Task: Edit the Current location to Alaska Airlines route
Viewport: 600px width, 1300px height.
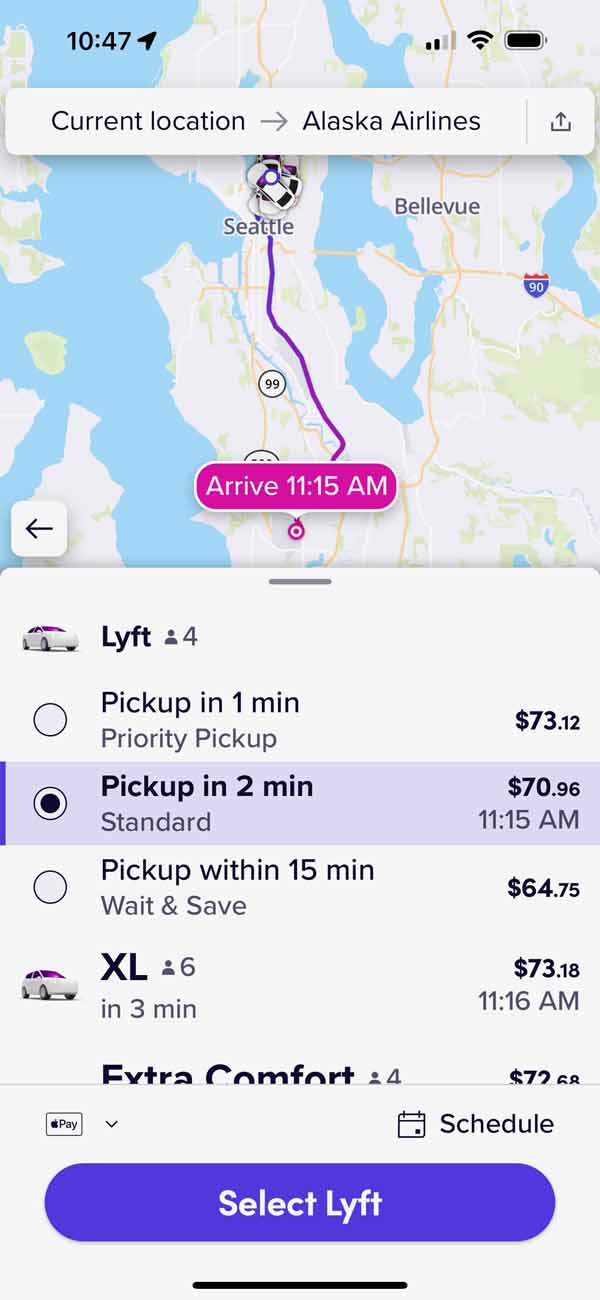Action: [x=265, y=122]
